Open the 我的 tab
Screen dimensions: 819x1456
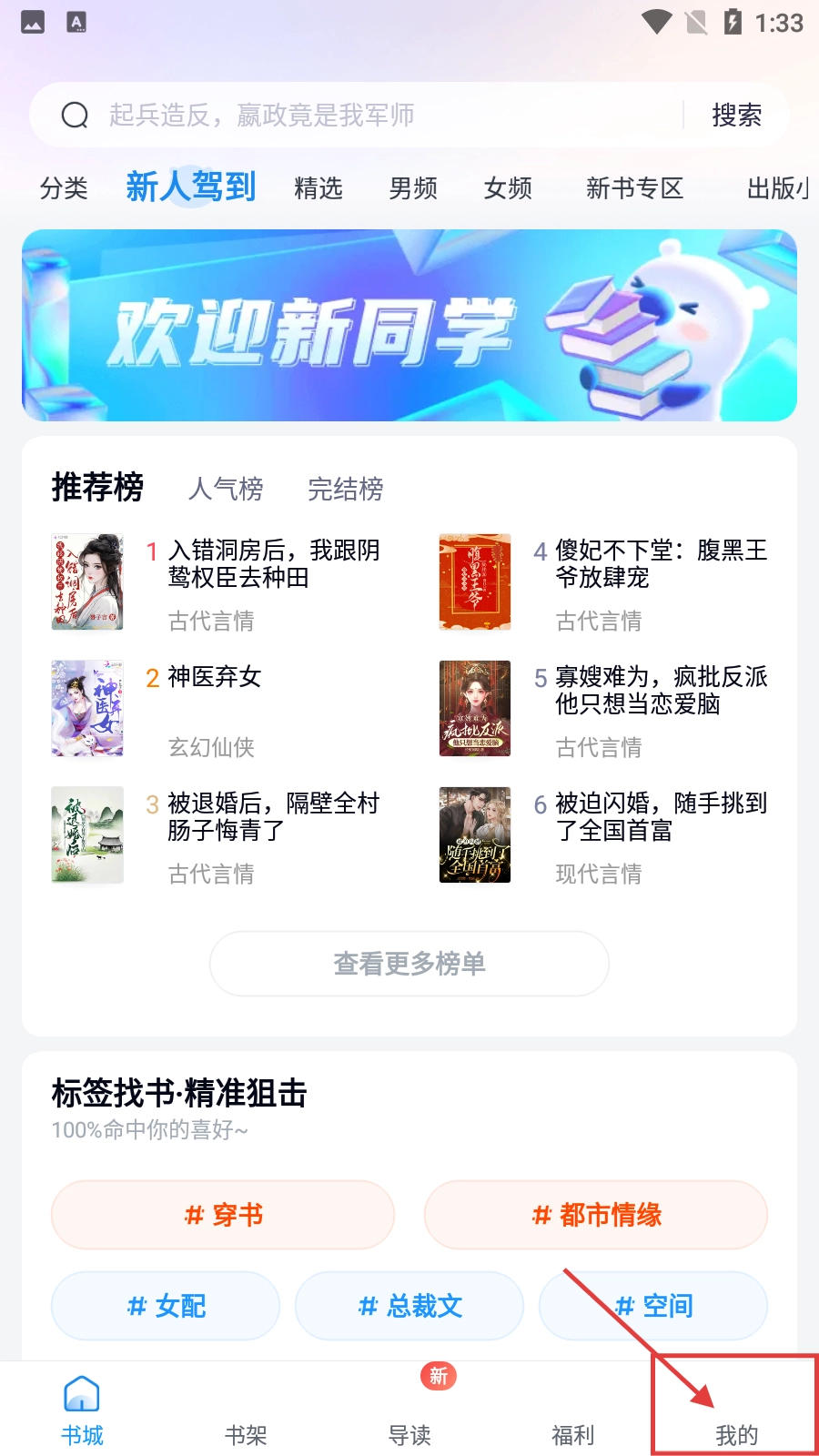(736, 1415)
